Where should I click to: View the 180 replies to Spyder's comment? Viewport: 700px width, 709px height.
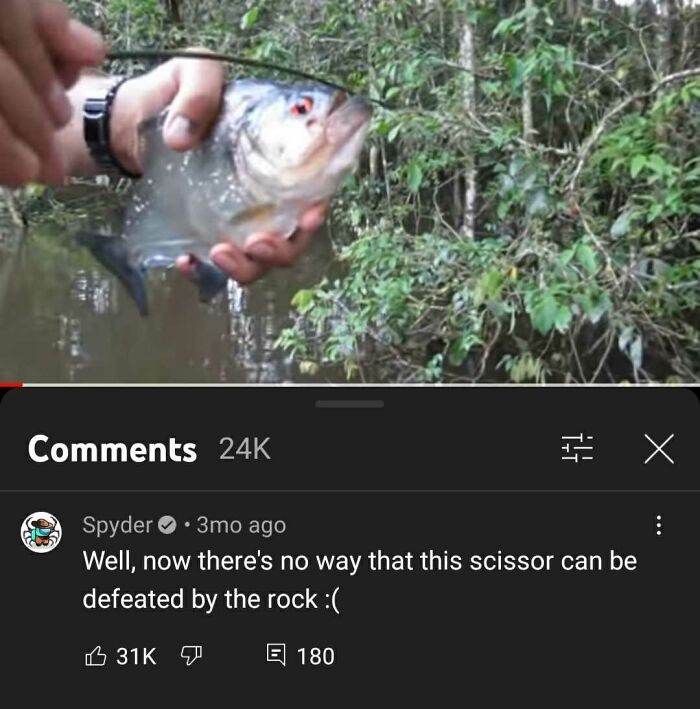[300, 656]
